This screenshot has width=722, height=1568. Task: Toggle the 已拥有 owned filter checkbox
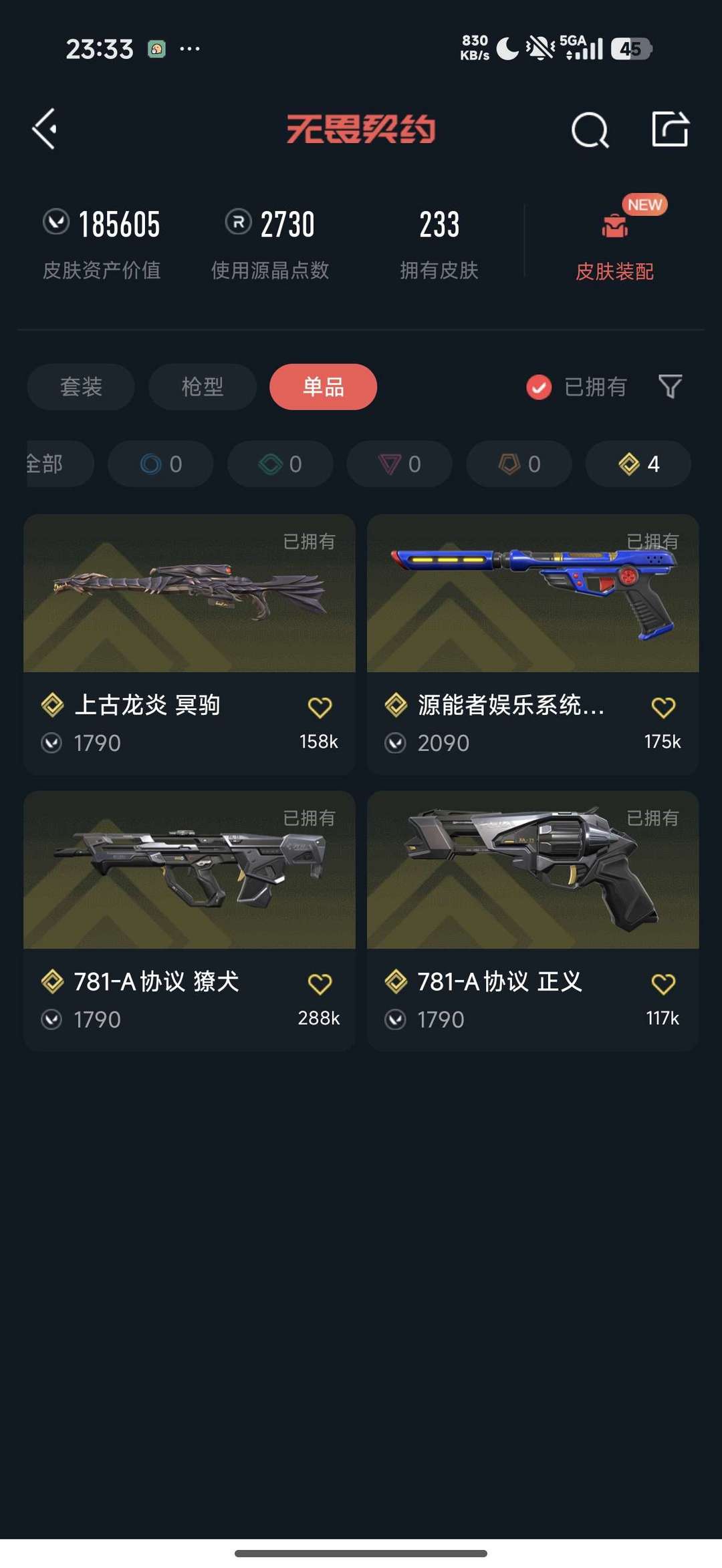[x=539, y=387]
